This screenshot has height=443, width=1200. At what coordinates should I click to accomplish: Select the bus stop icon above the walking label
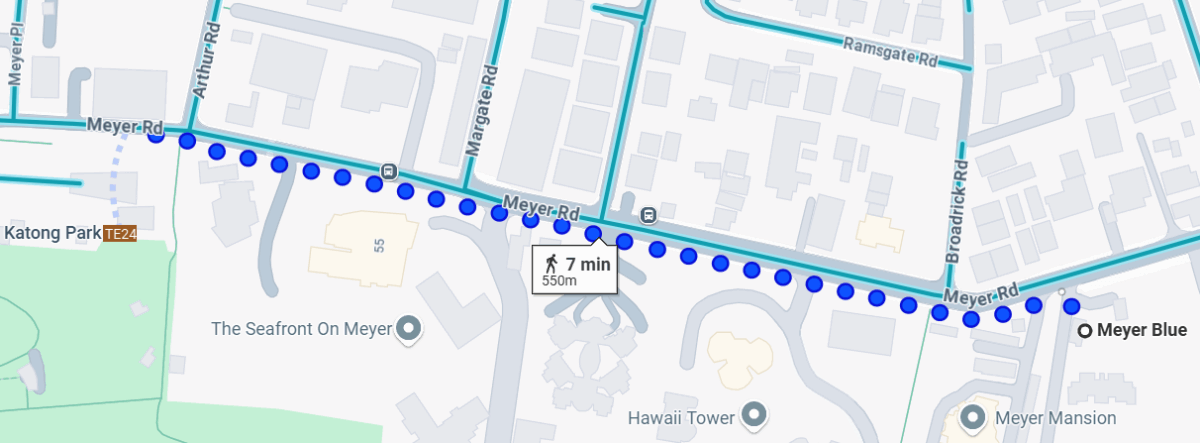click(649, 214)
